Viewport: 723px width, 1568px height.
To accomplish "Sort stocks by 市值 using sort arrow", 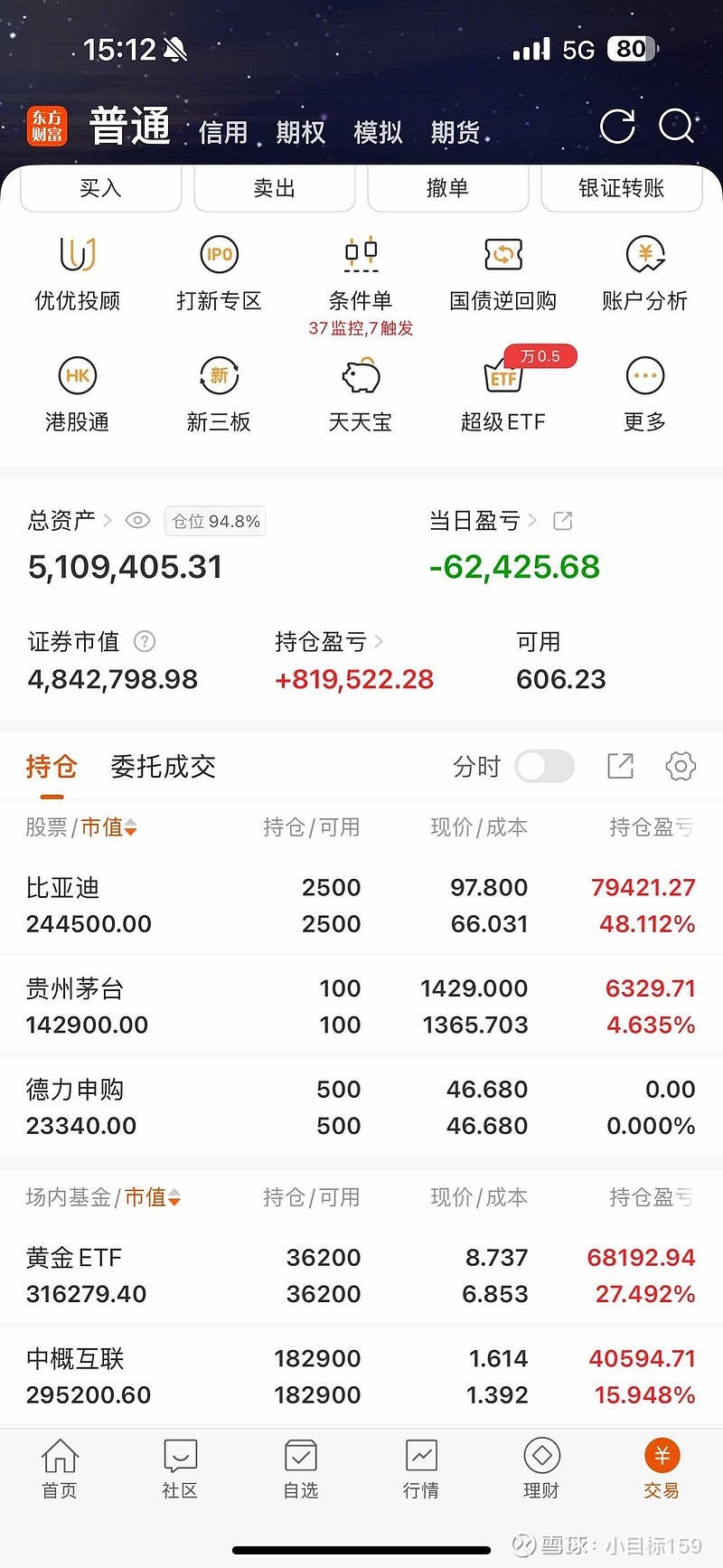I will tap(132, 827).
